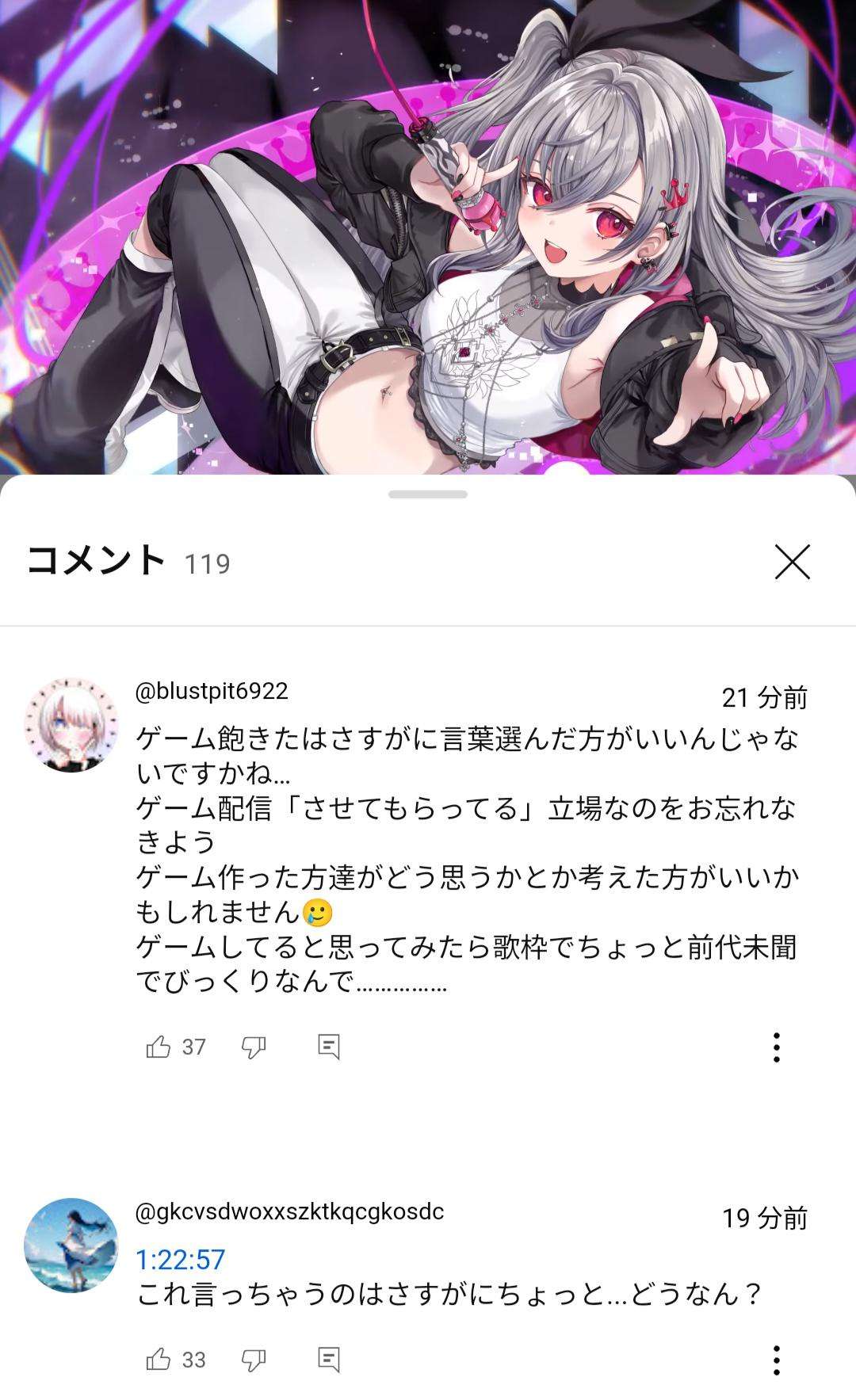Image resolution: width=856 pixels, height=1400 pixels.
Task: Open @blustpit6922's profile avatar
Action: (71, 725)
